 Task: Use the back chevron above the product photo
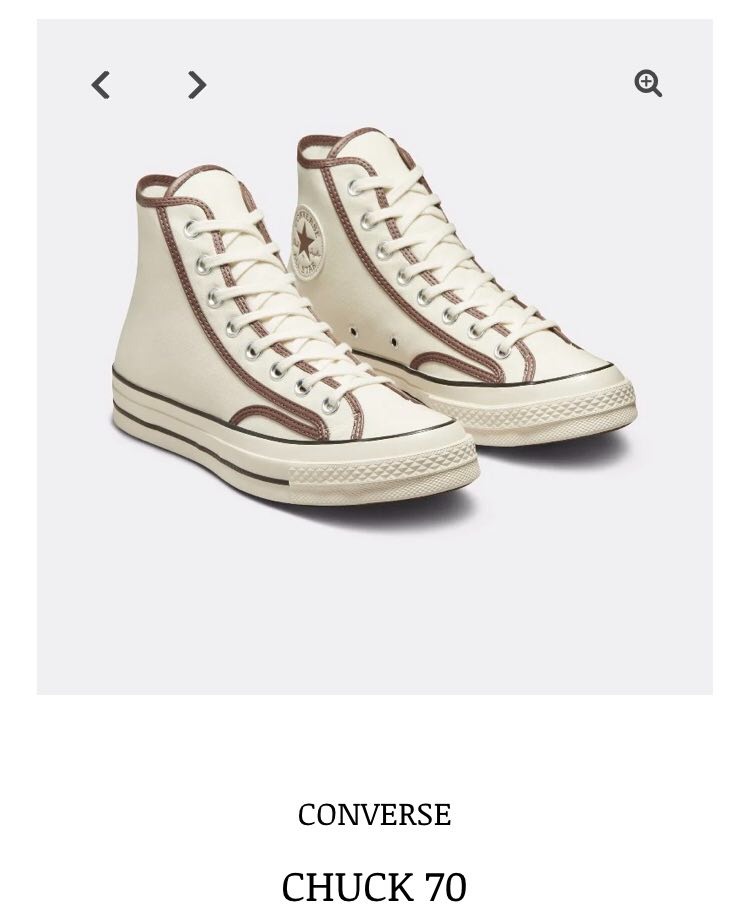[x=99, y=85]
